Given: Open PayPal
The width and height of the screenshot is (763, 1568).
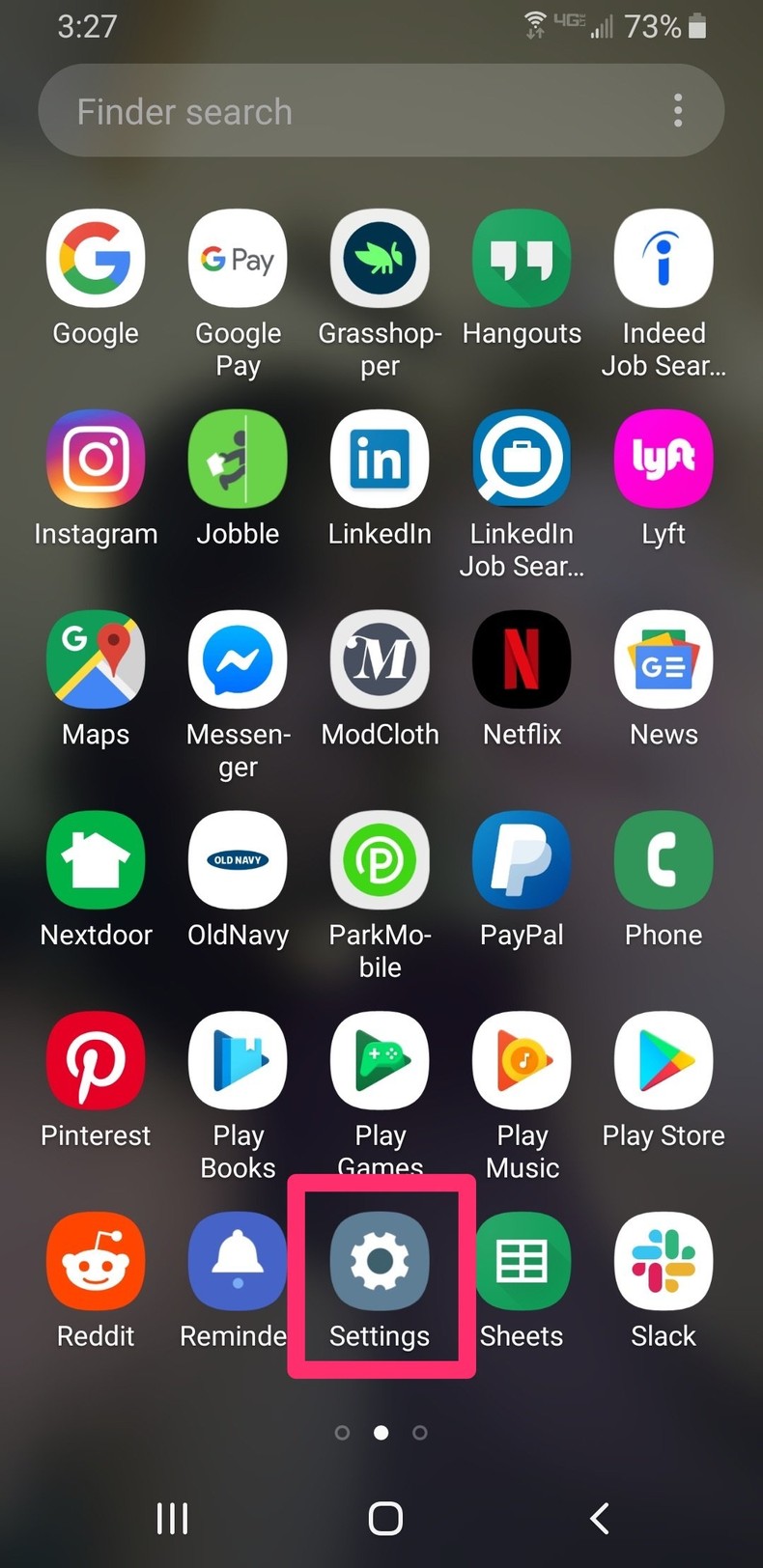Looking at the screenshot, I should 522,860.
